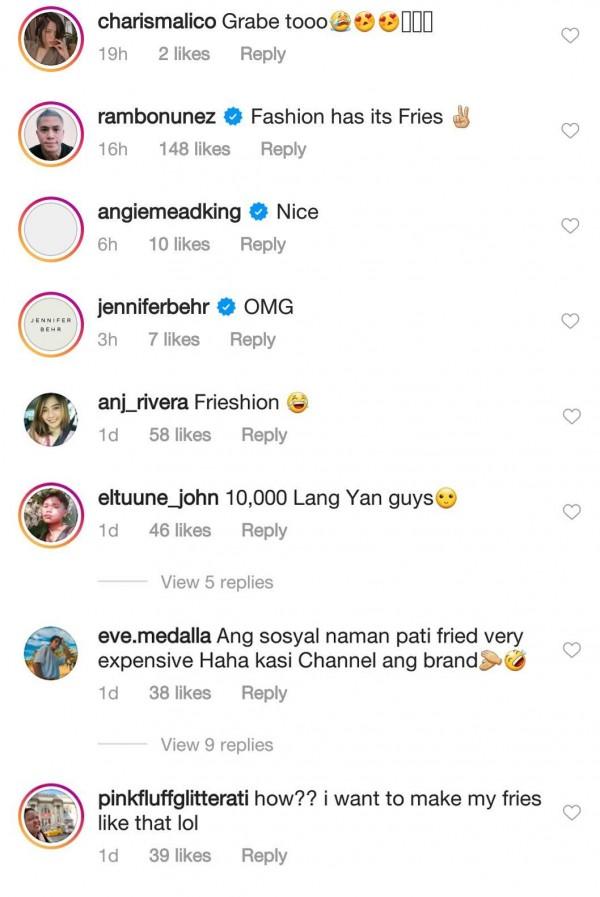The height and width of the screenshot is (897, 600).
Task: Like rambonunez's Fashion has its Fries comment
Action: coord(570,131)
